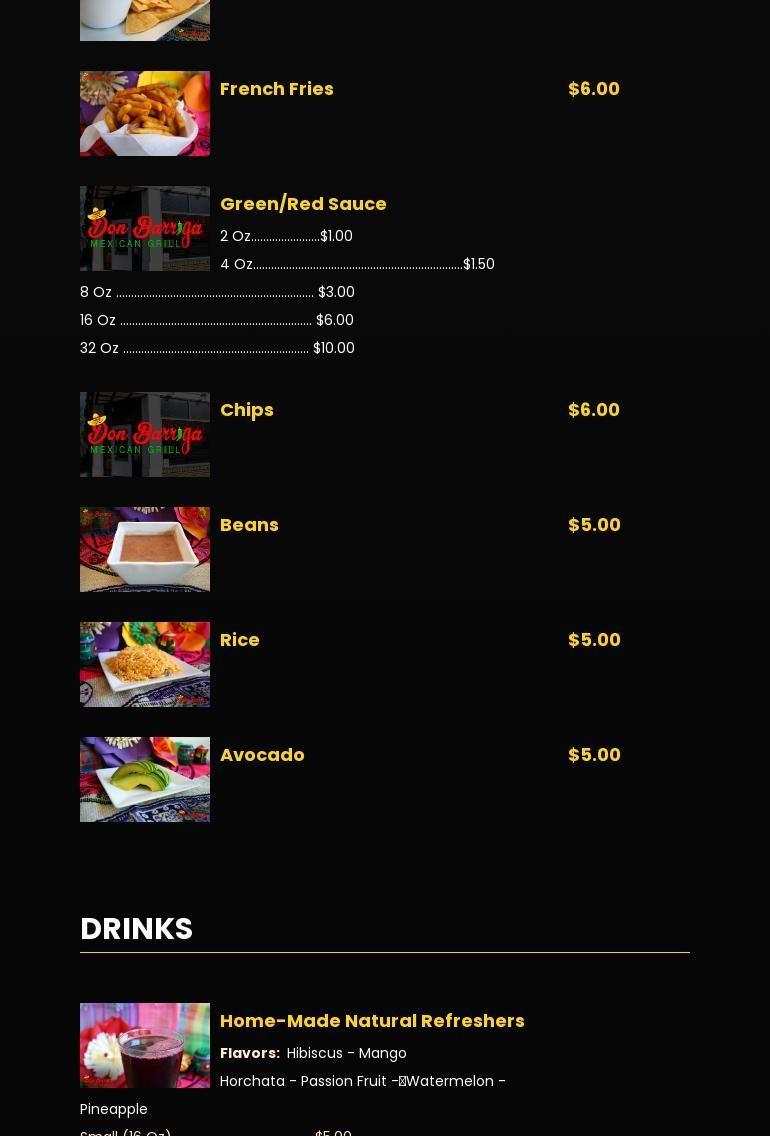Open the French Fries photo
Image resolution: width=770 pixels, height=1136 pixels.
click(145, 113)
